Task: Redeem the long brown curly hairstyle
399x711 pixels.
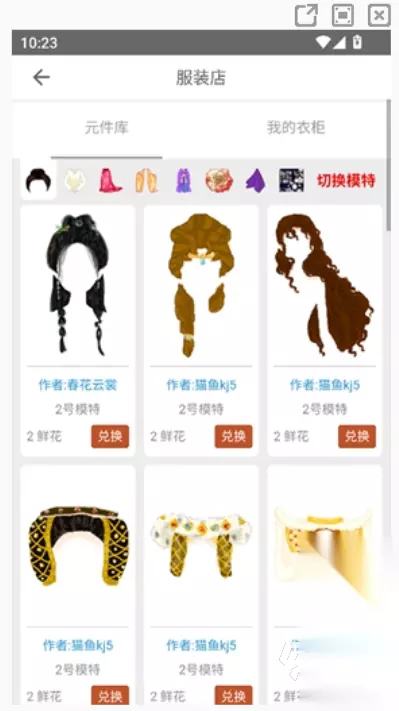Action: click(357, 436)
